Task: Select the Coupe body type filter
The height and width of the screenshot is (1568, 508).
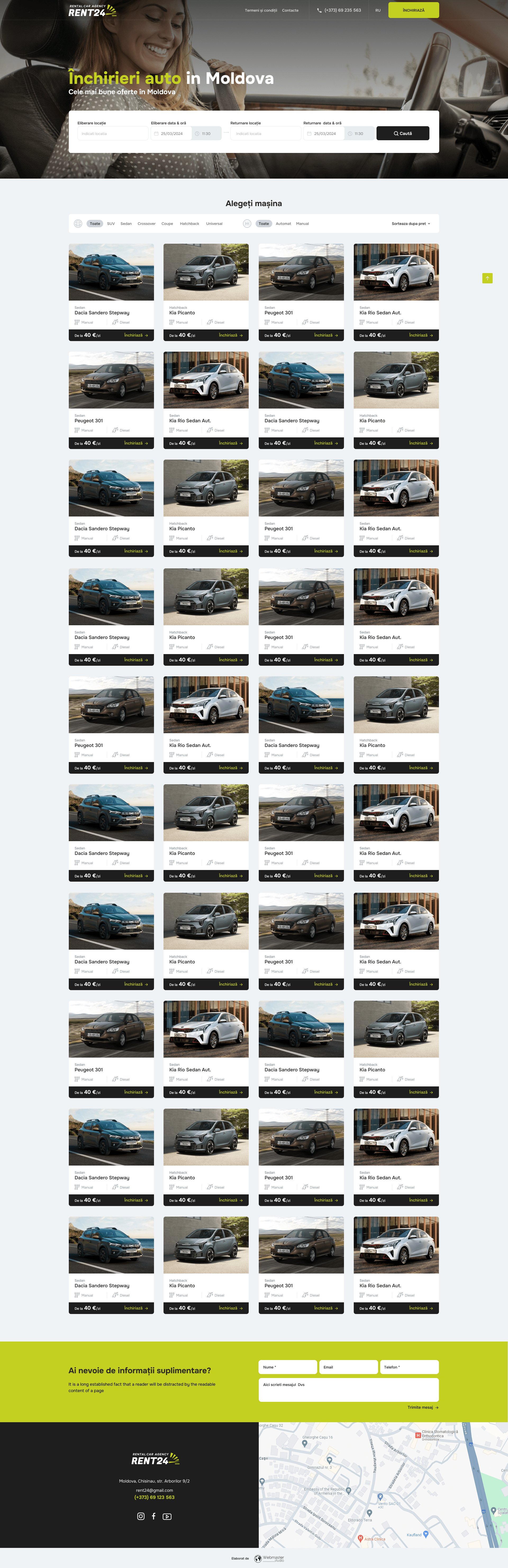Action: click(167, 223)
